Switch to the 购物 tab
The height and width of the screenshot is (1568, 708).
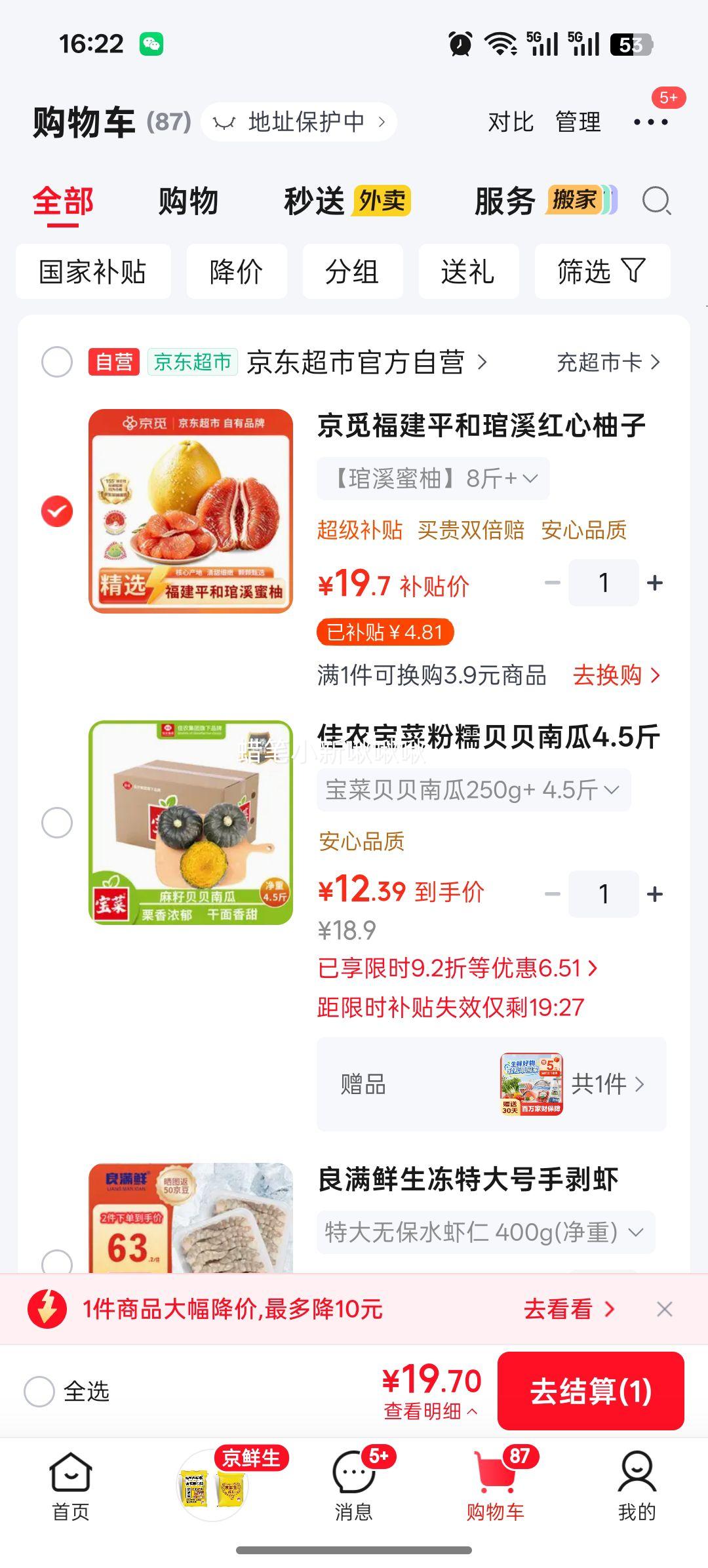188,201
